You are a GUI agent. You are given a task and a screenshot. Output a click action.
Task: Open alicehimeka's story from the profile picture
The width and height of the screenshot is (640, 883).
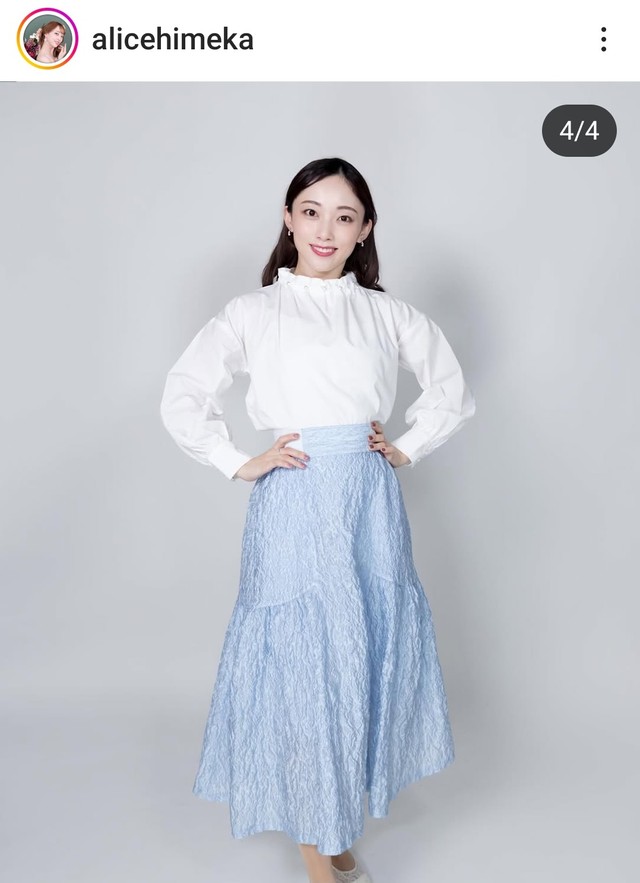[x=47, y=39]
